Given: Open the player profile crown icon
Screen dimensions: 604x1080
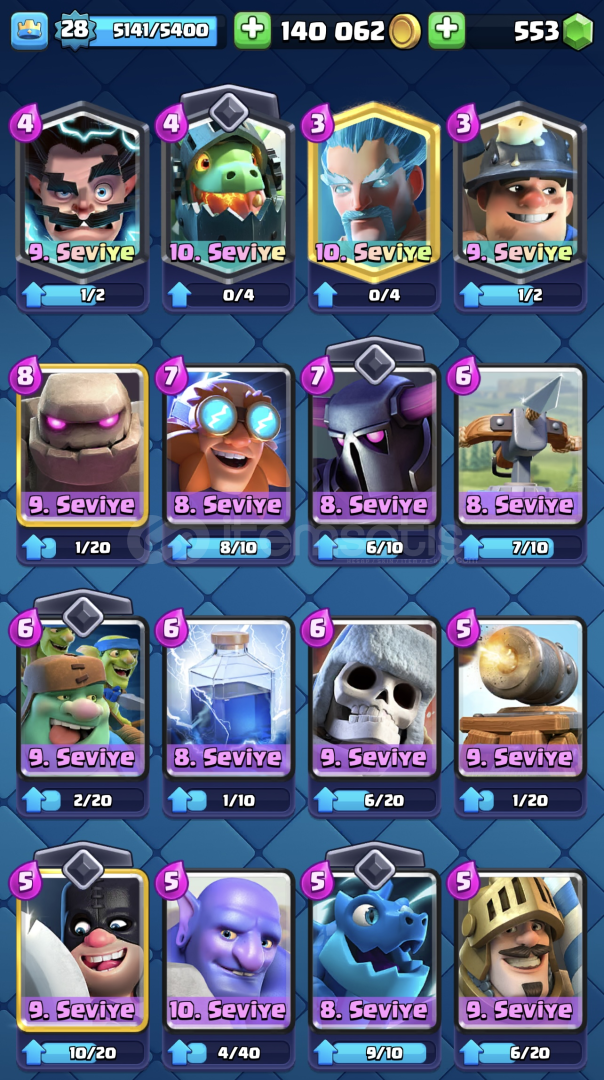Looking at the screenshot, I should point(30,30).
